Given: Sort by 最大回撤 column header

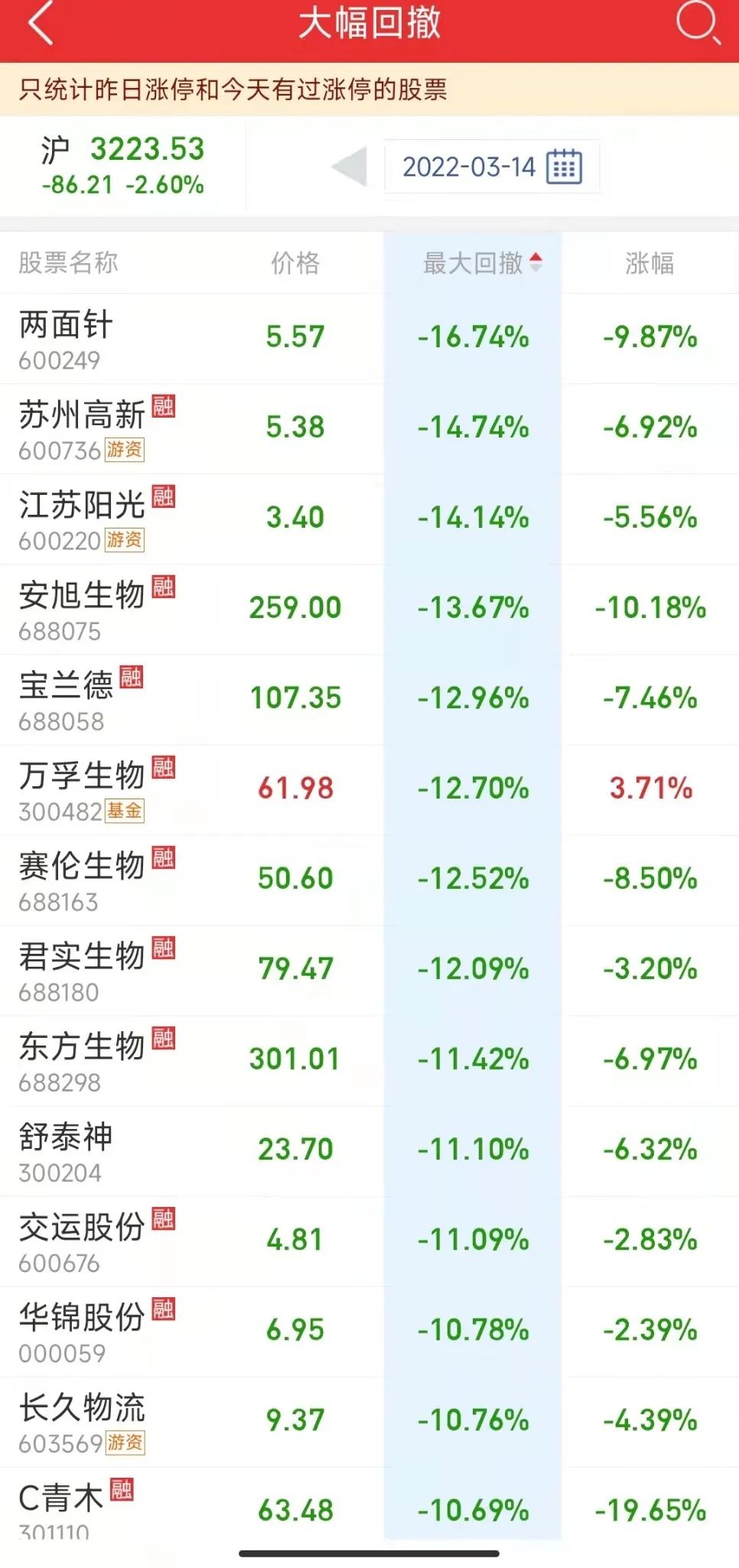Looking at the screenshot, I should [x=483, y=263].
